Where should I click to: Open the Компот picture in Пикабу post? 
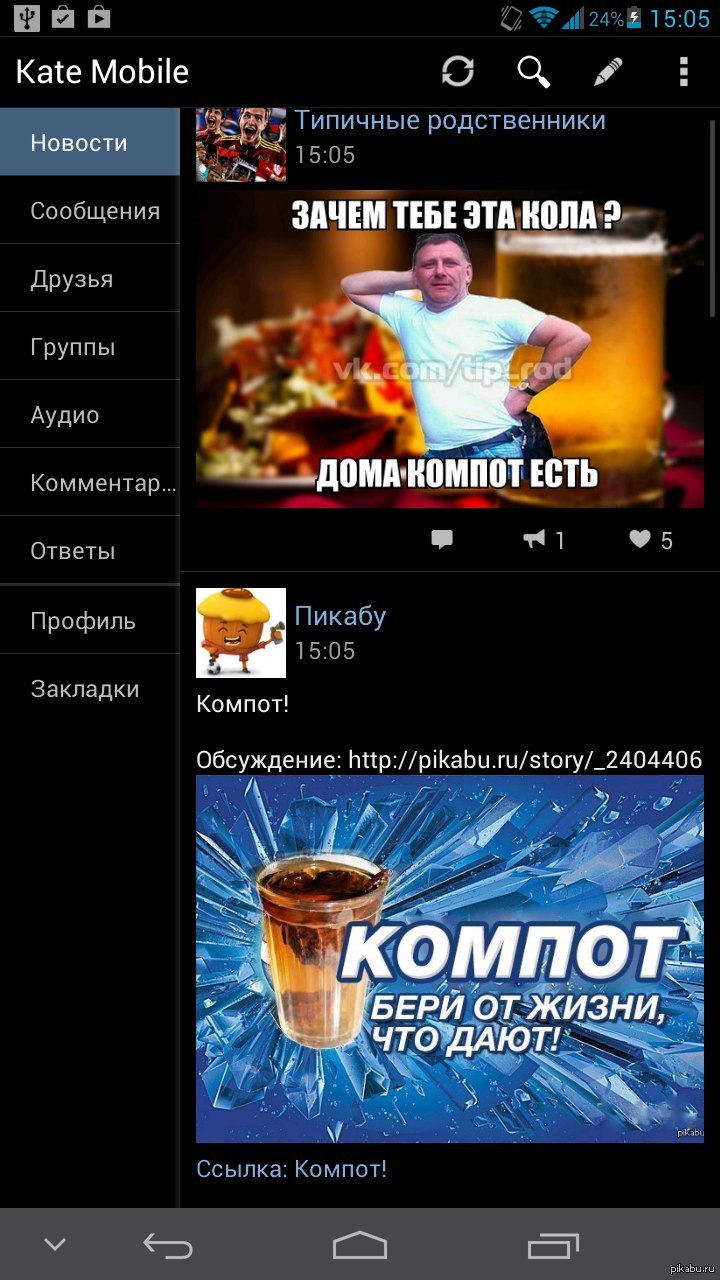[x=449, y=958]
